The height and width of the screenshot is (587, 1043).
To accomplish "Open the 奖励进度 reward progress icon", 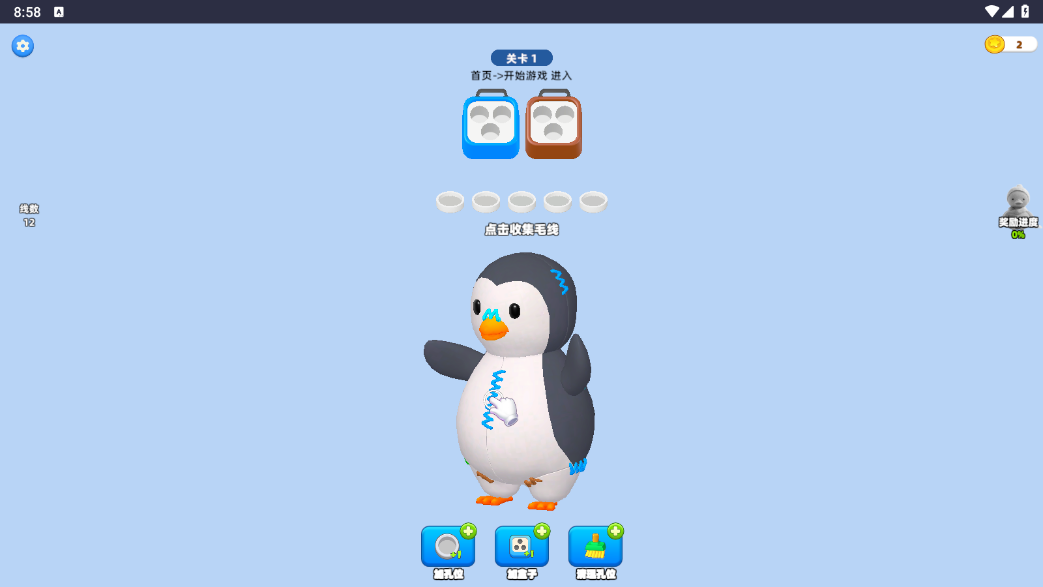I will pos(1017,203).
